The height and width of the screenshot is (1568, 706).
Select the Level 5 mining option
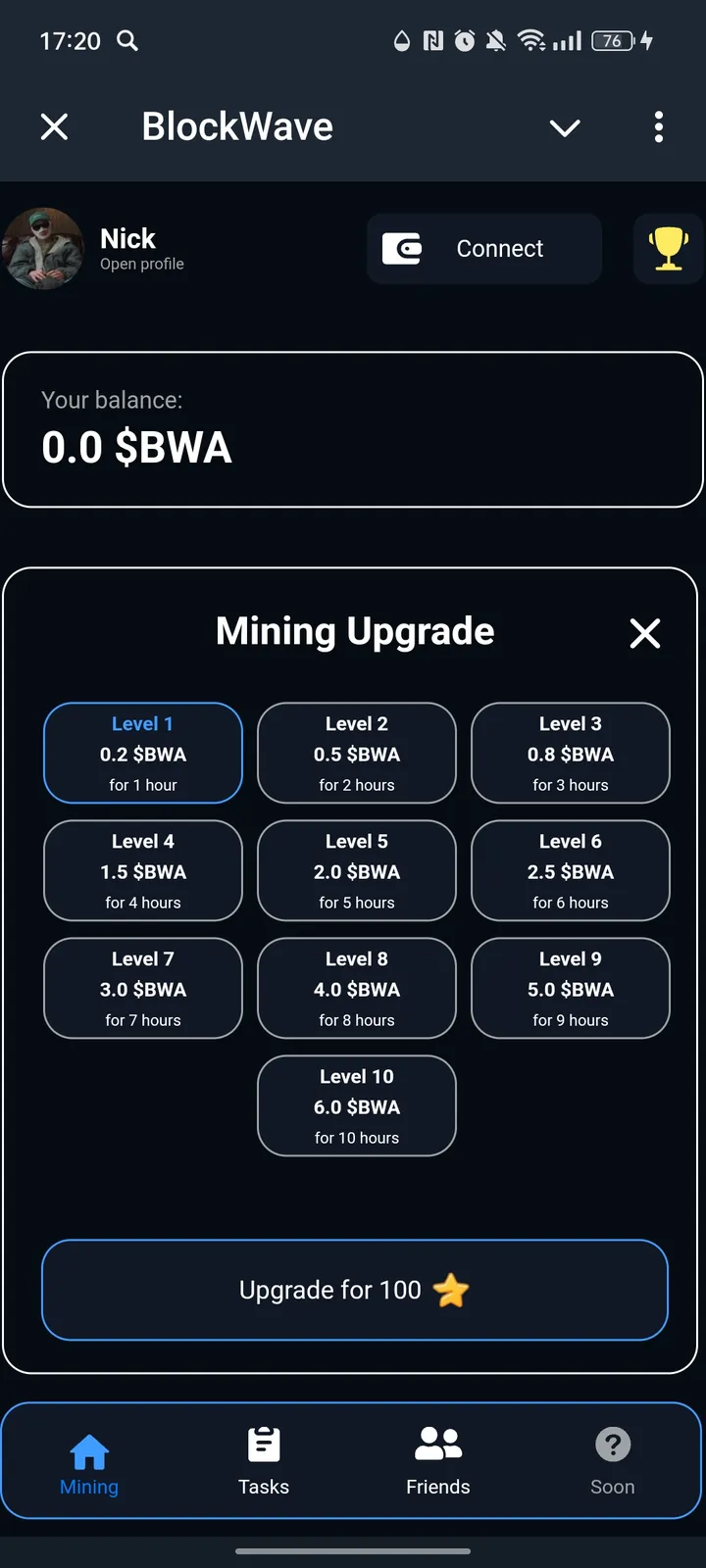click(356, 870)
